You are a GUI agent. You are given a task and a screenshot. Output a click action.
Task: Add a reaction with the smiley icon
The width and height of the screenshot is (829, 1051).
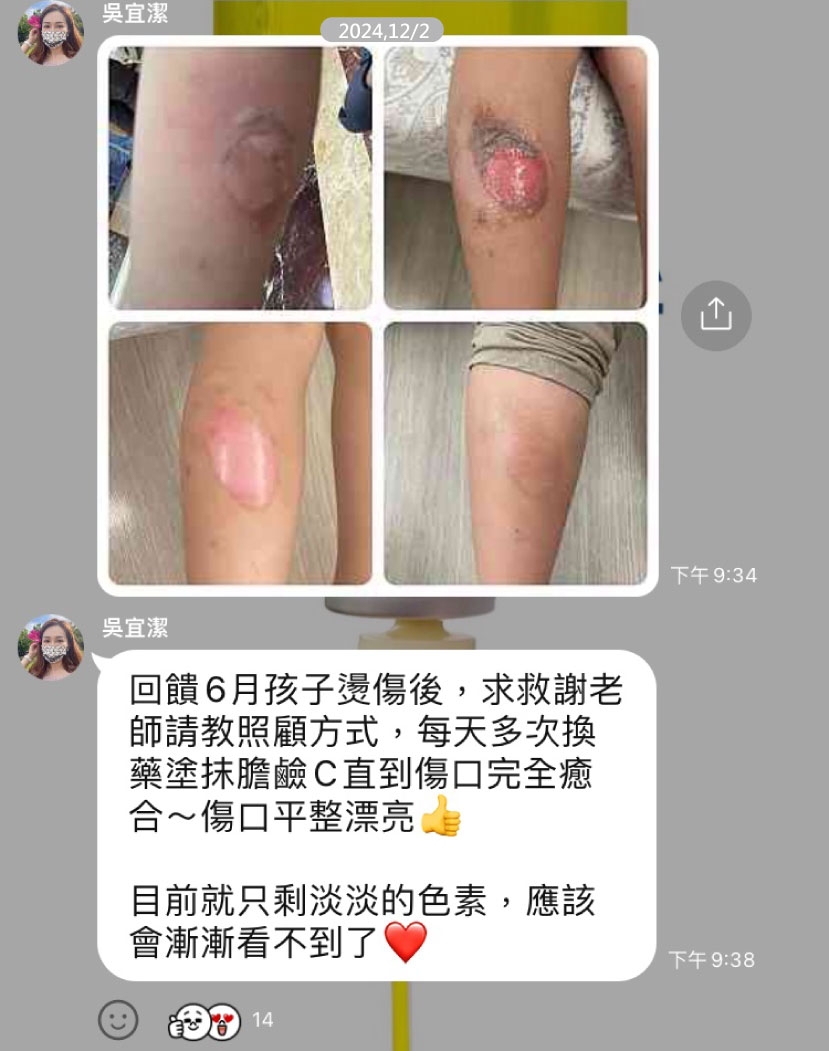(x=118, y=1020)
